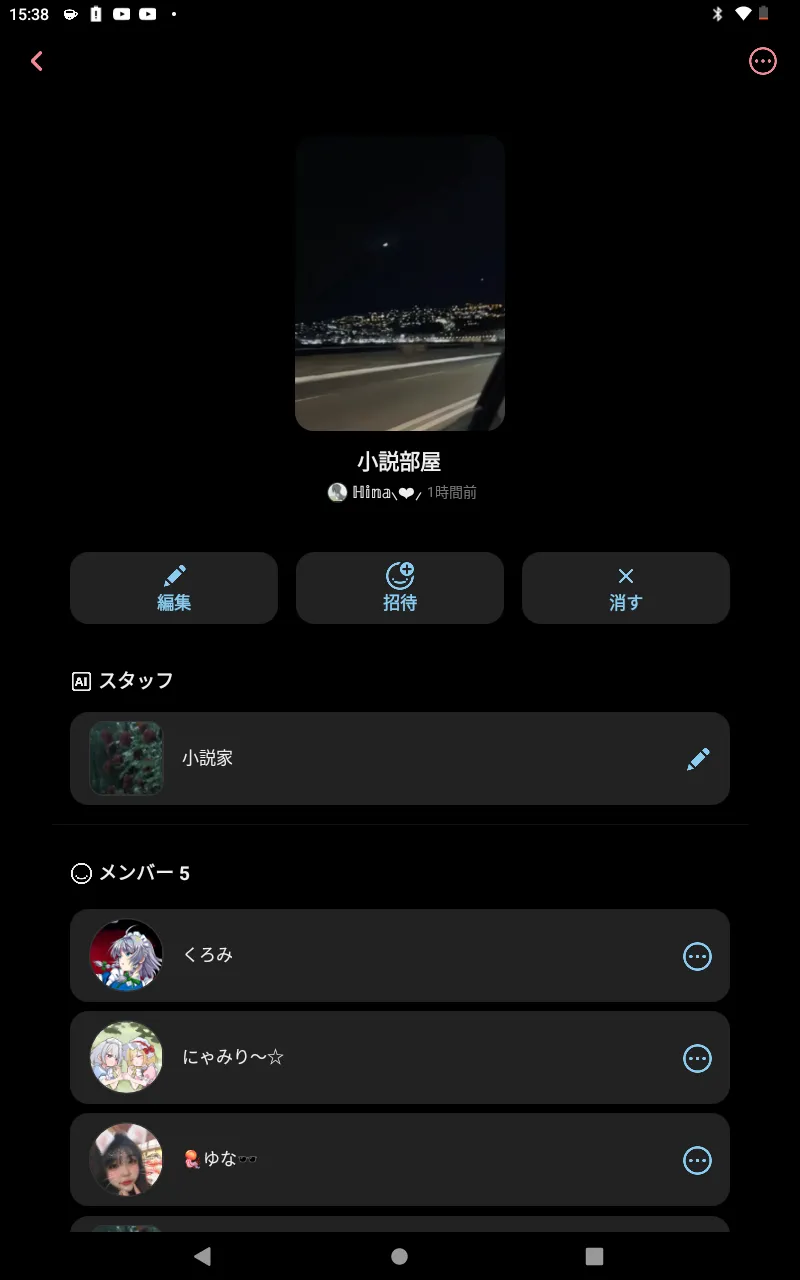Open creator Hina's profile link
The width and height of the screenshot is (800, 1280).
point(372,492)
